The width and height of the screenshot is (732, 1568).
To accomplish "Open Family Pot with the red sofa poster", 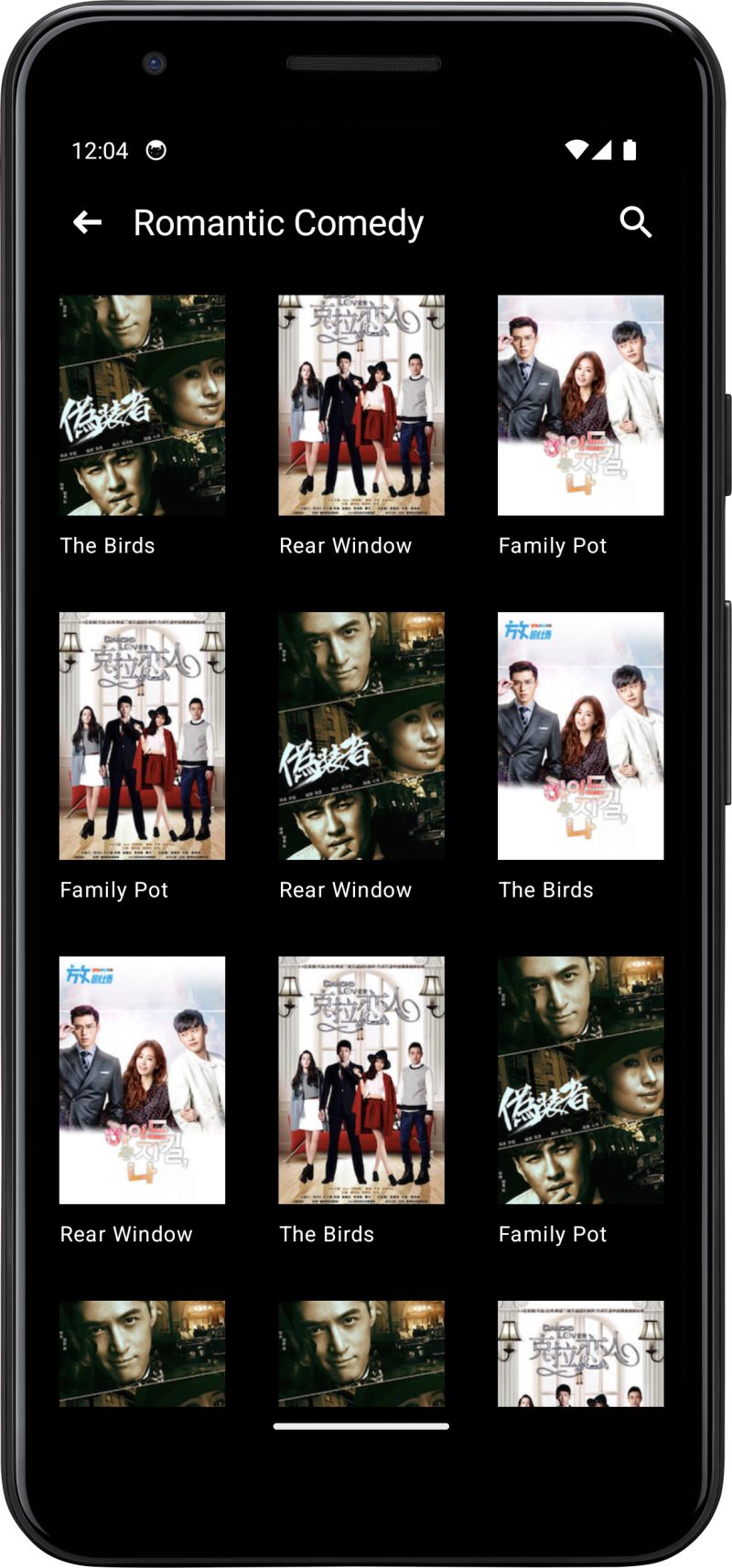I will 142,736.
